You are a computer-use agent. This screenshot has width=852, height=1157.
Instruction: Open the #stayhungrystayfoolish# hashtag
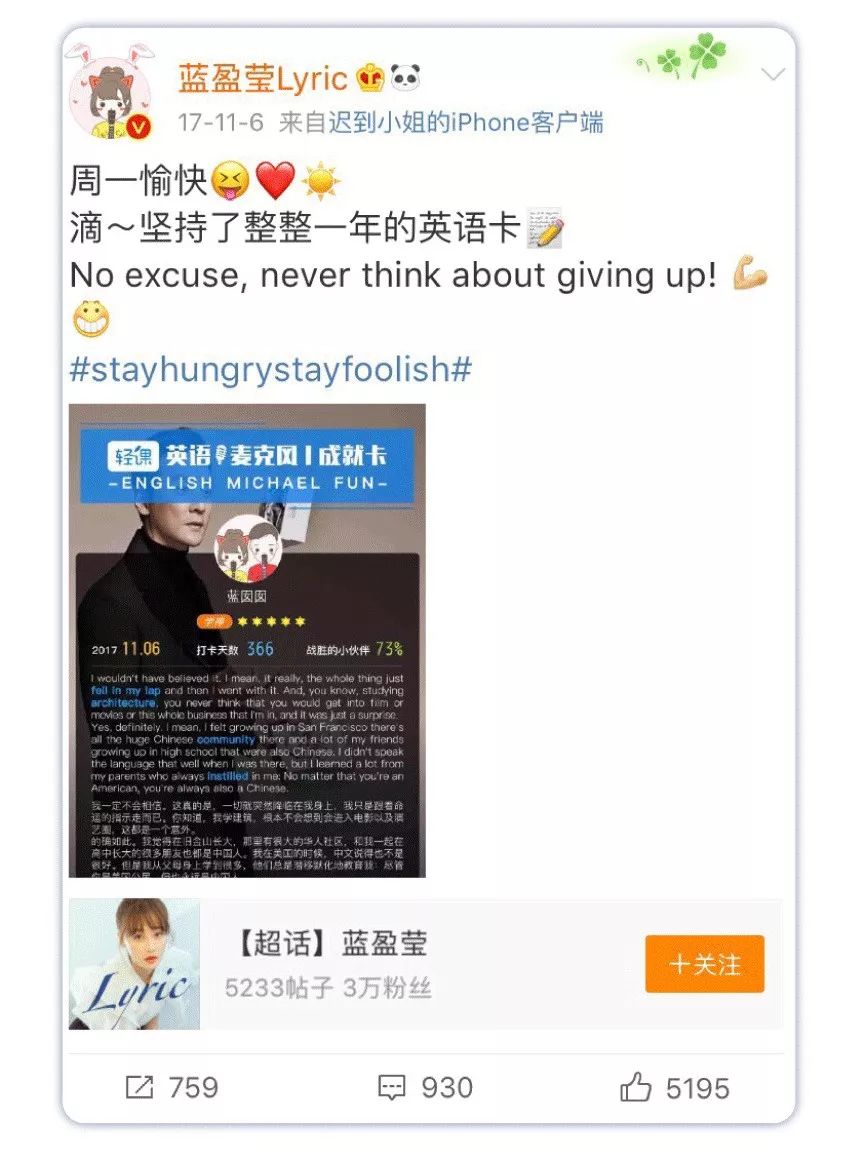270,369
